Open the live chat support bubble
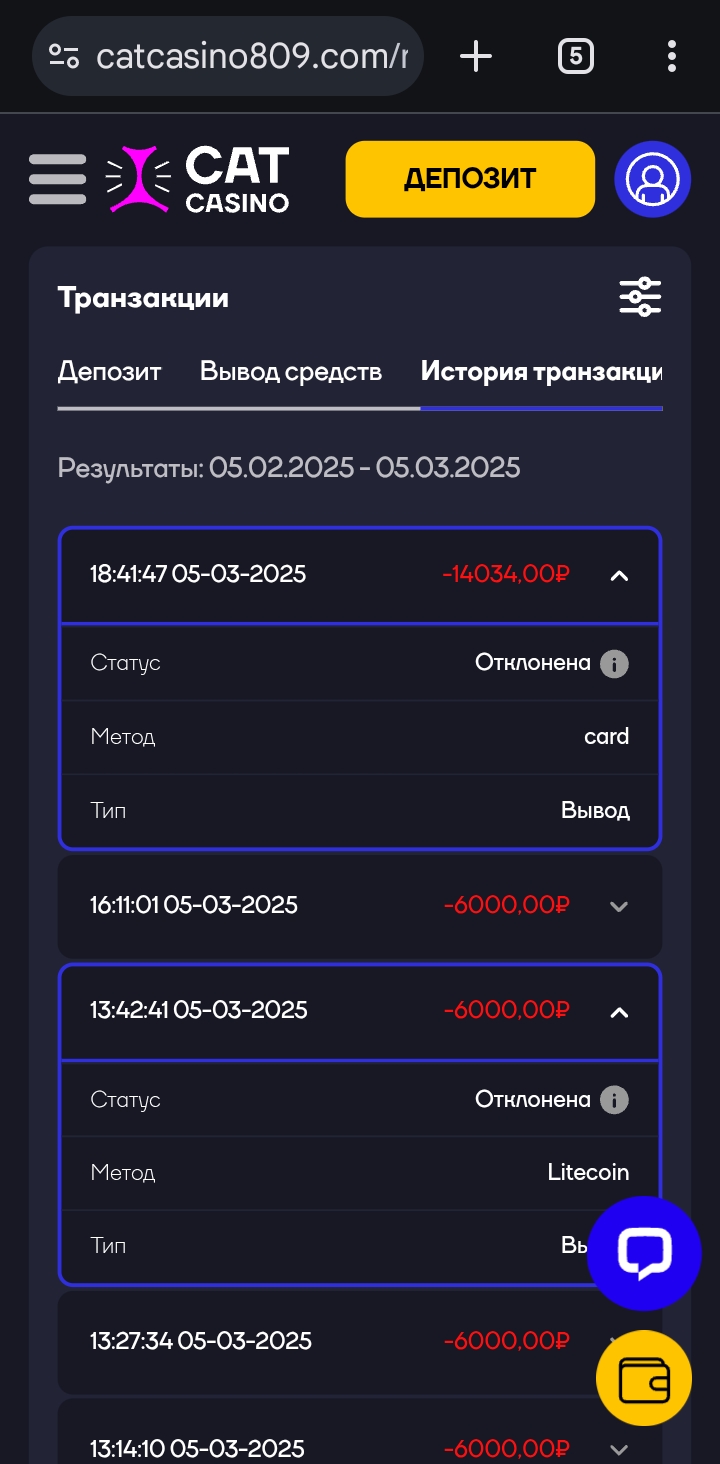 tap(644, 1253)
